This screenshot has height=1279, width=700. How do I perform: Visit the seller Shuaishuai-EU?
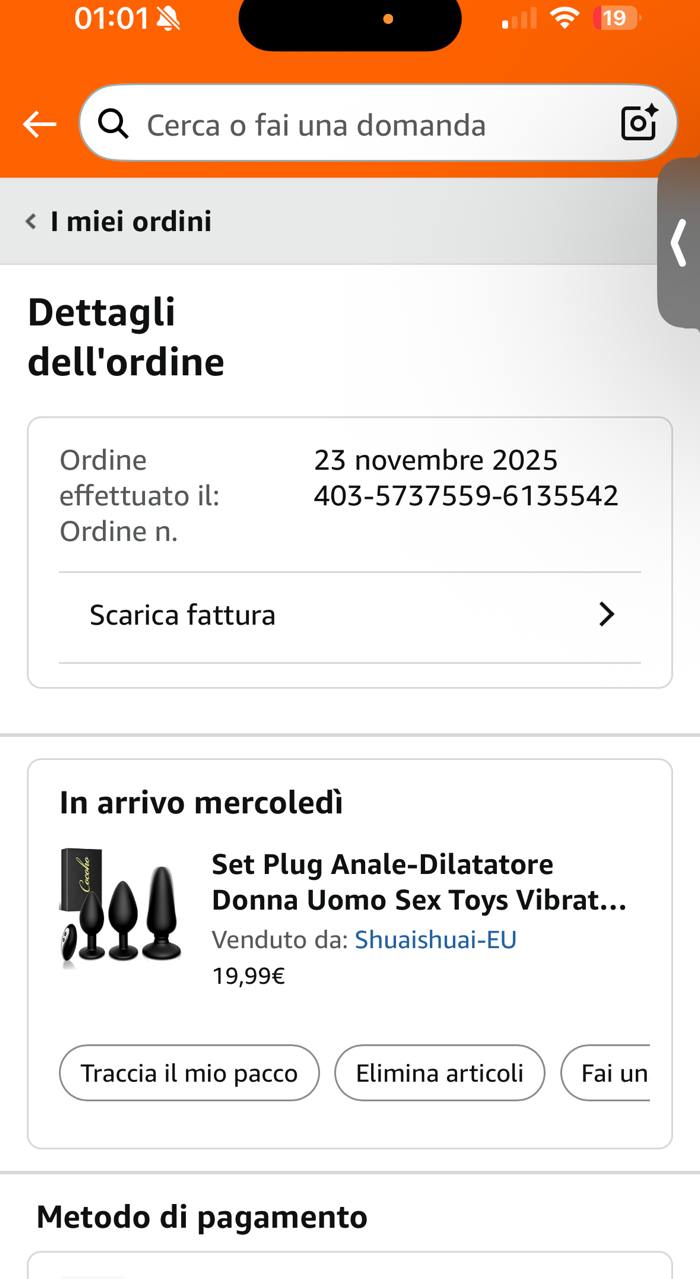click(x=435, y=940)
